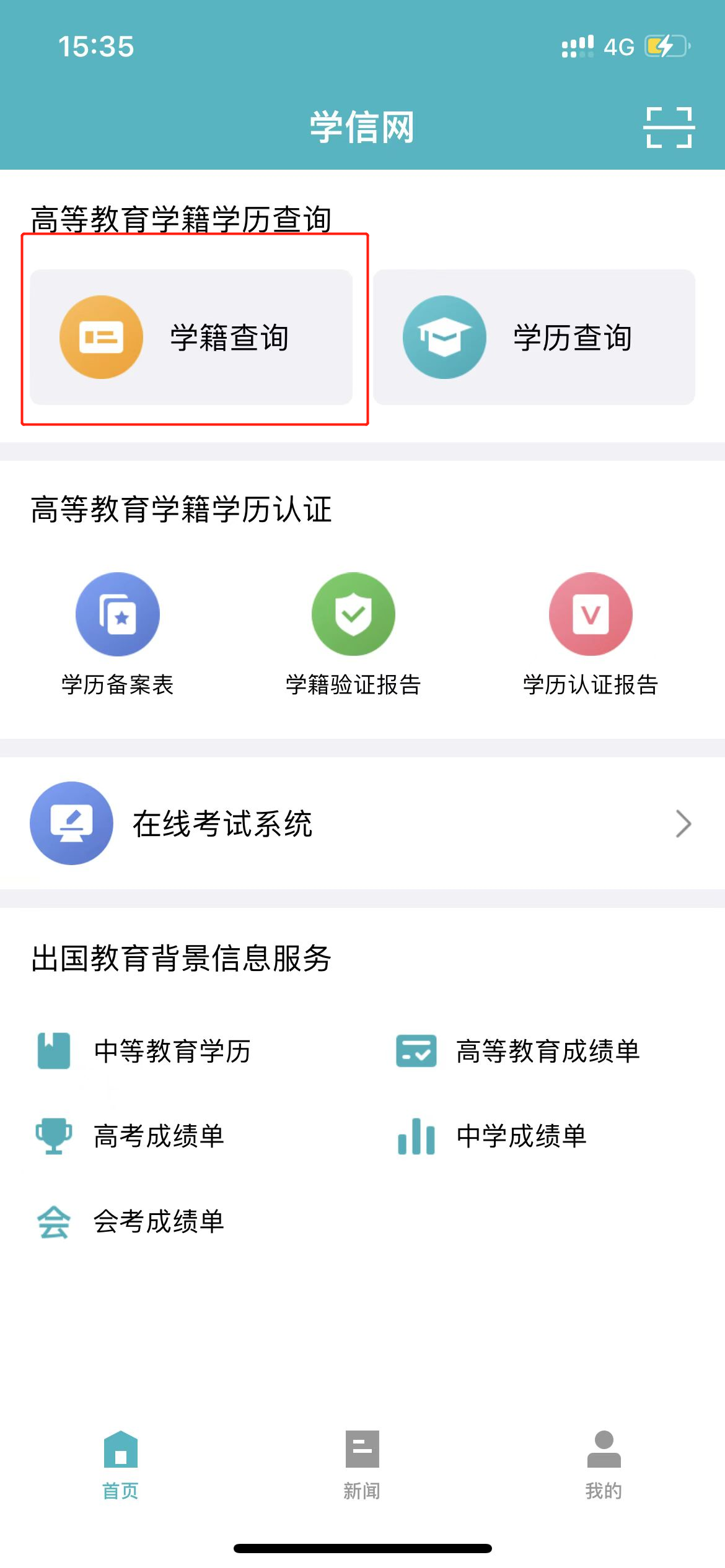Open 学籍查询 card
The image size is (725, 1568).
pyautogui.click(x=191, y=338)
